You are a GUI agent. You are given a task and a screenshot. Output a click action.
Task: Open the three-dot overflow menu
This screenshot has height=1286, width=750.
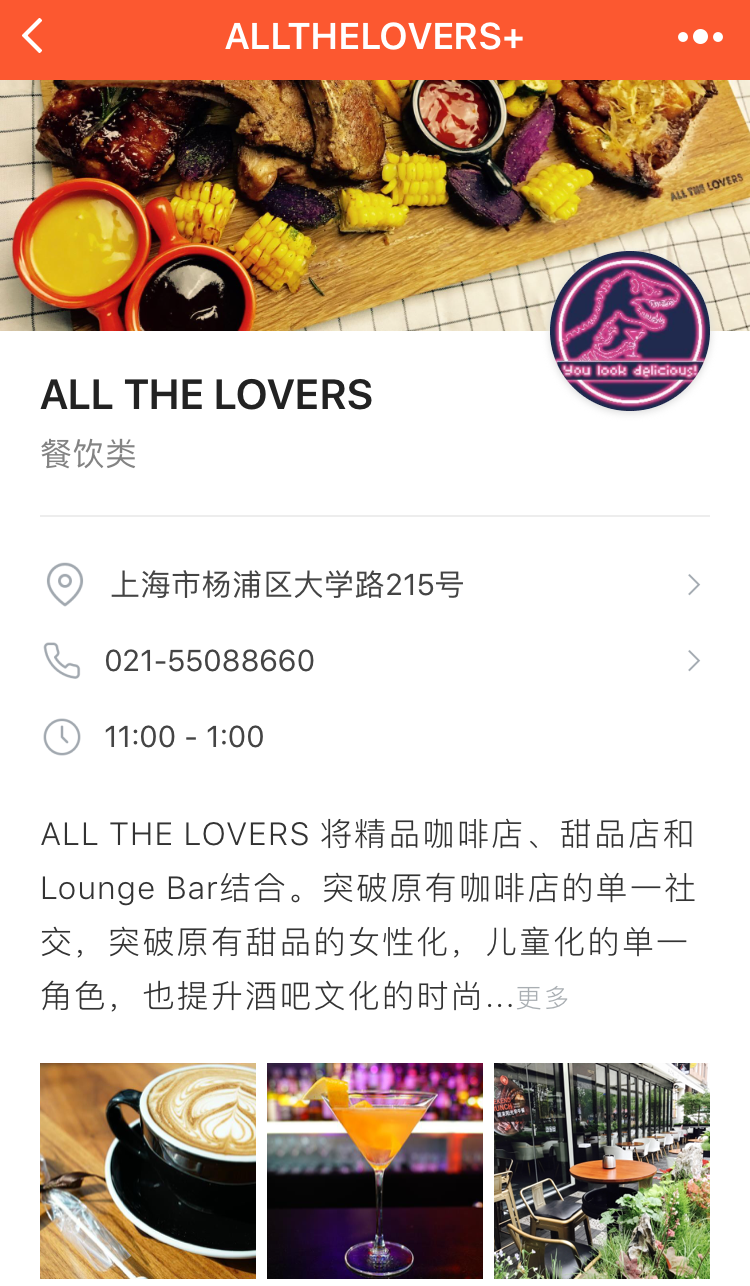pos(700,38)
